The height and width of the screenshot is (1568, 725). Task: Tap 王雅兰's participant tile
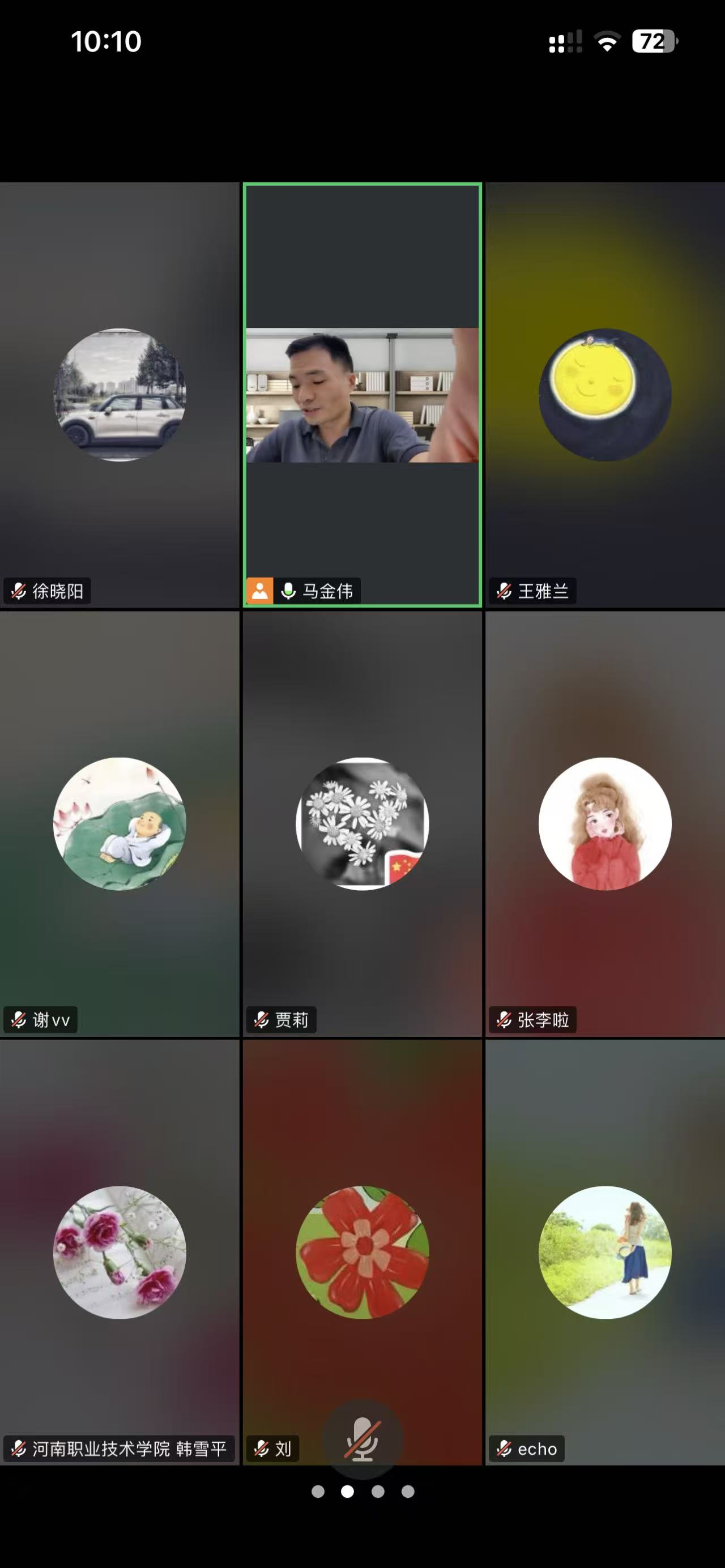coord(604,395)
